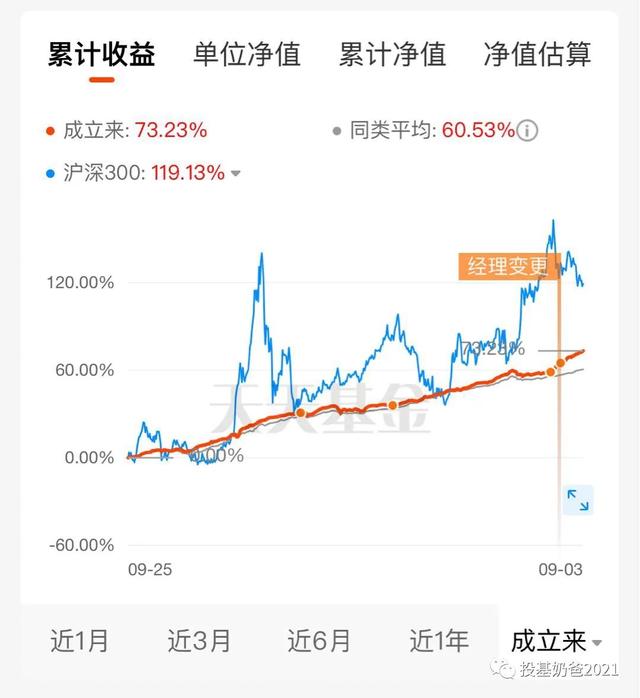This screenshot has width=640, height=698.
Task: Switch to the 累计收益 tab
Action: (101, 54)
